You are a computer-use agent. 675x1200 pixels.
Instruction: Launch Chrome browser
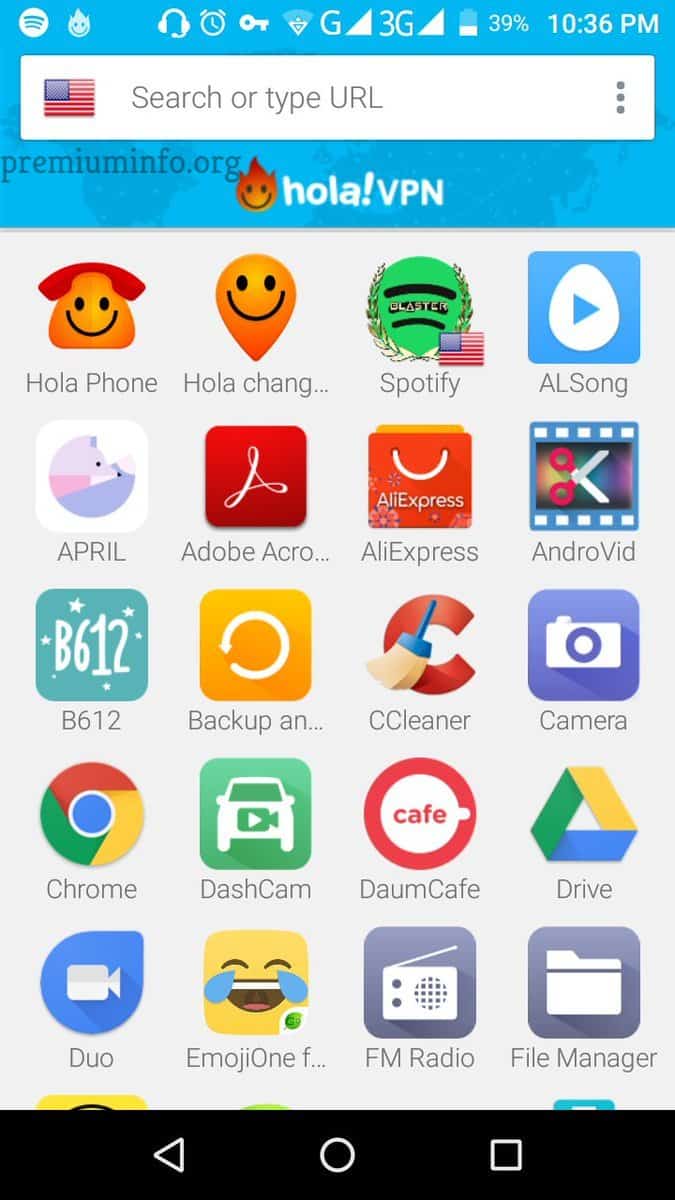[91, 814]
